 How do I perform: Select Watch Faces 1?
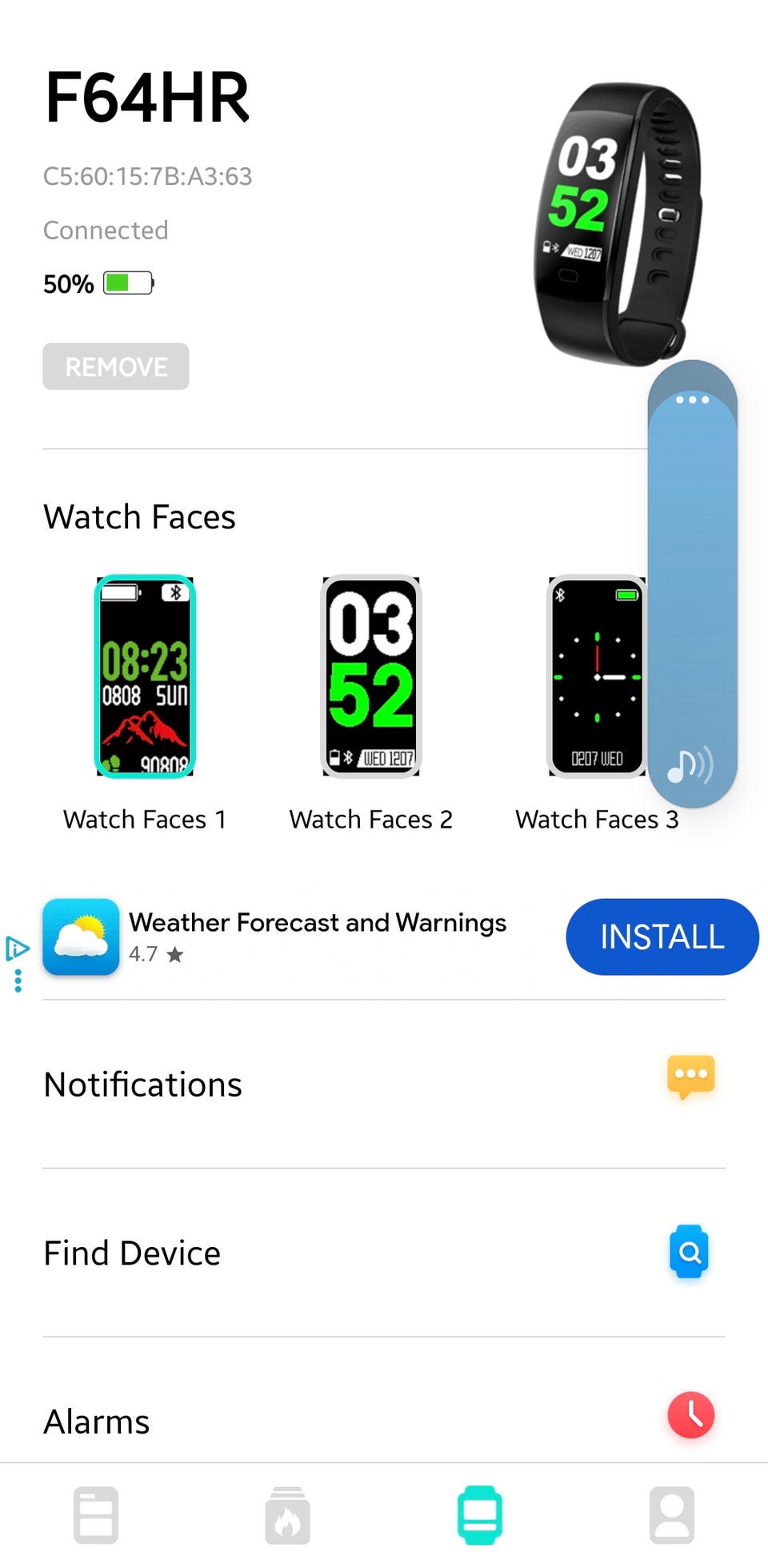pyautogui.click(x=145, y=676)
